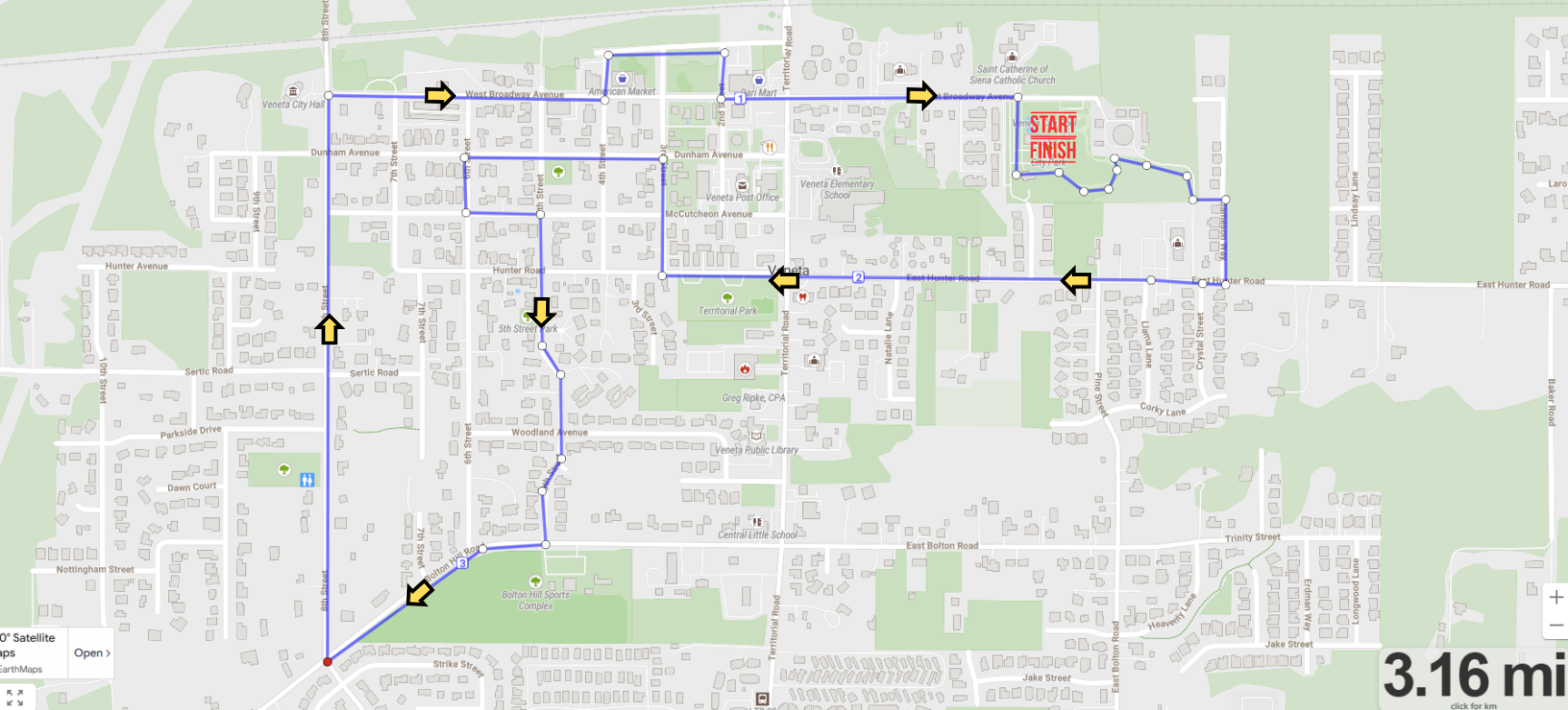
Task: Toggle full screen map view
Action: 15,697
